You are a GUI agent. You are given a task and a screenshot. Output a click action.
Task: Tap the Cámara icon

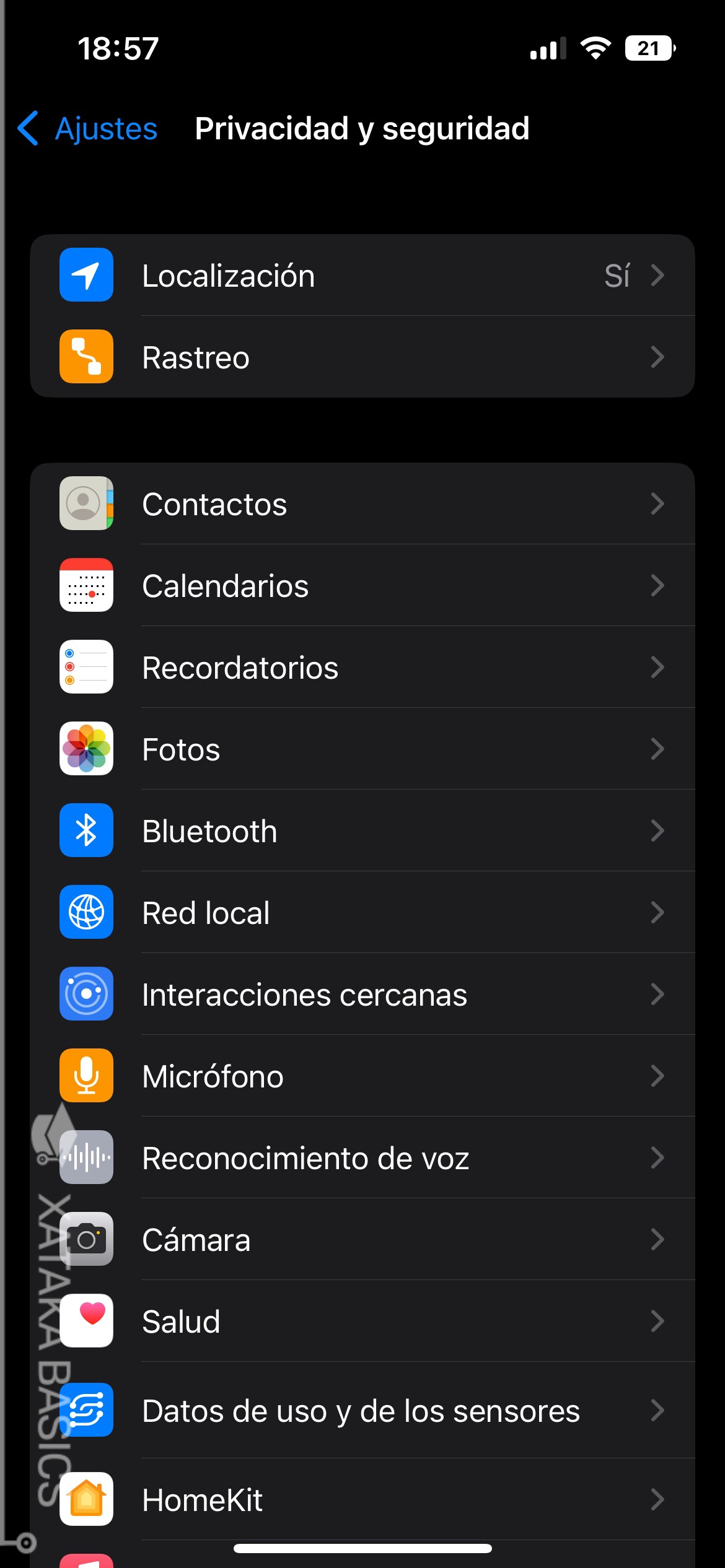[x=86, y=1240]
